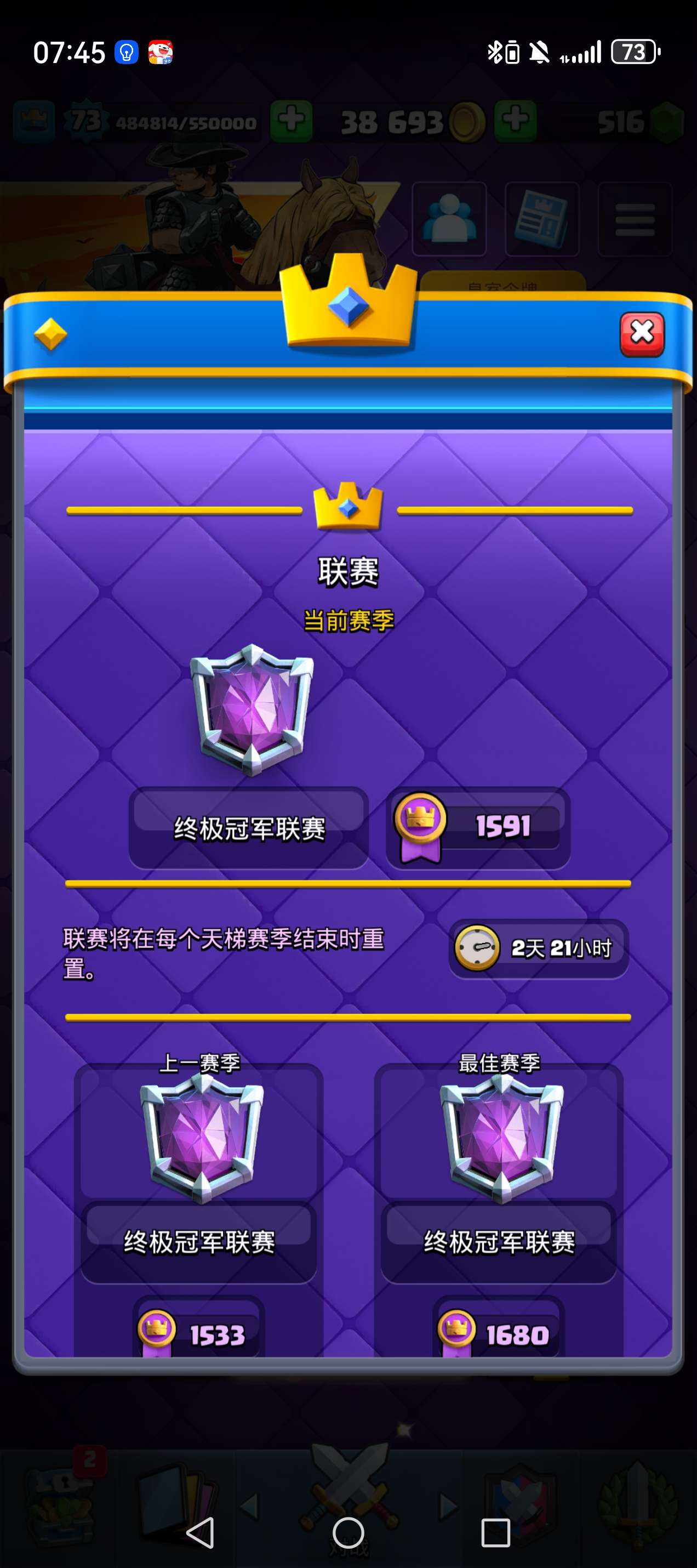
Task: Close the league info dialog
Action: 642,334
